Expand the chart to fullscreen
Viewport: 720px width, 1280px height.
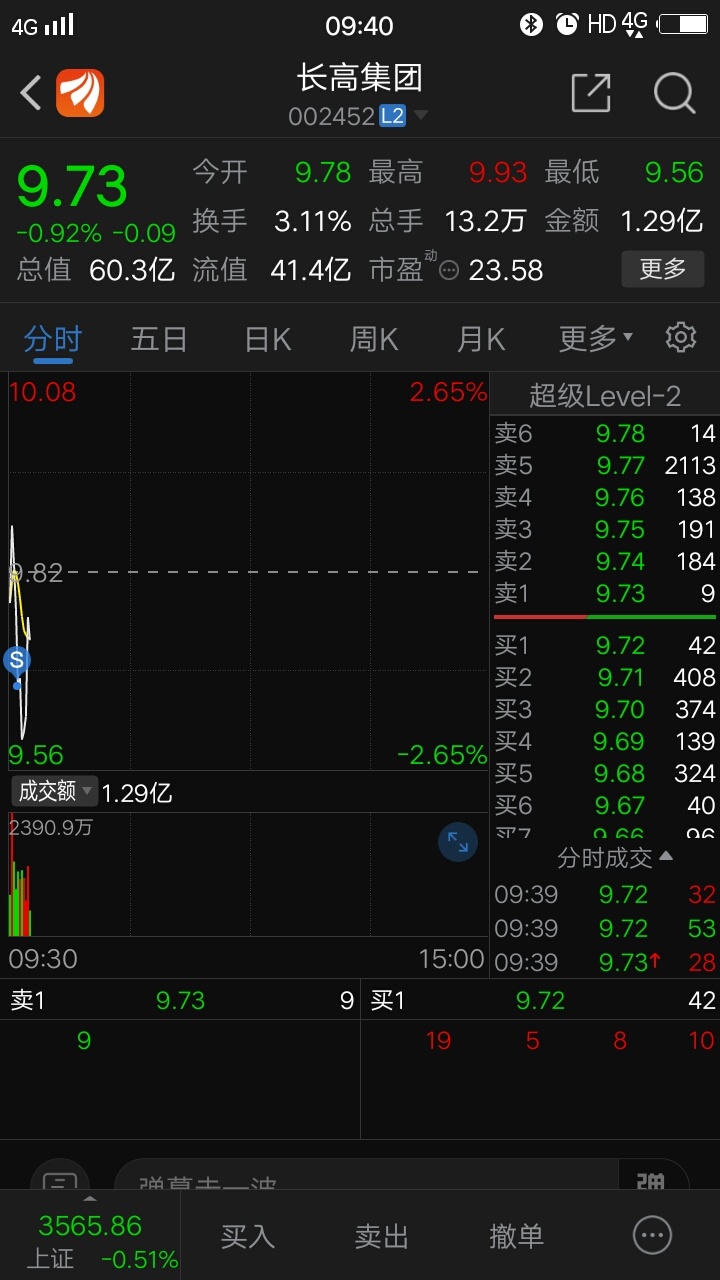pos(458,842)
